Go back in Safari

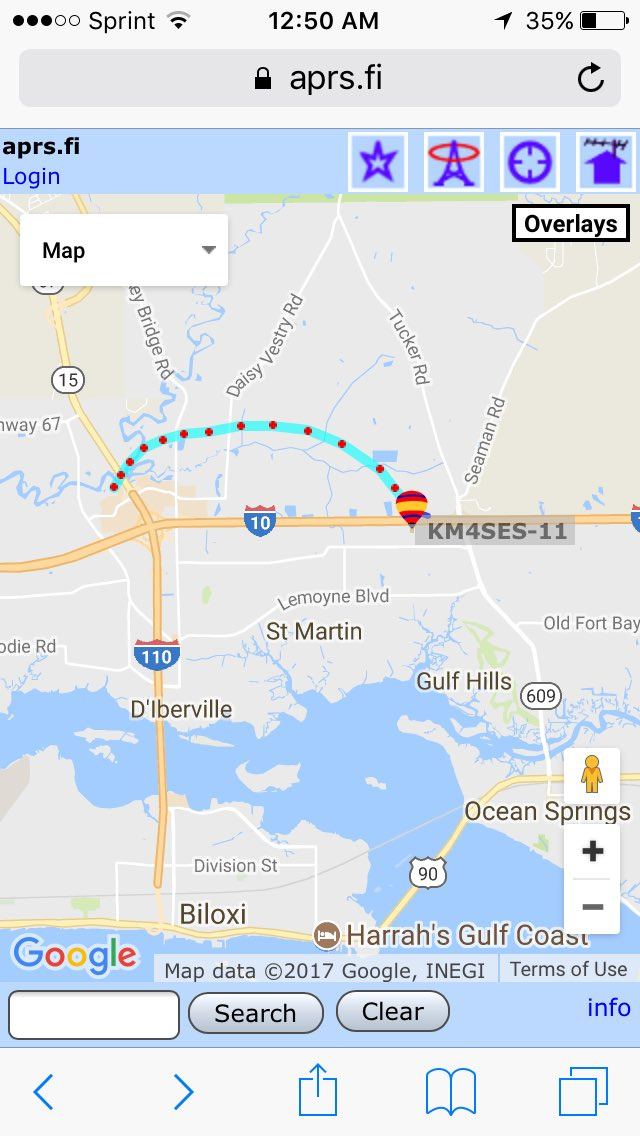click(43, 1092)
